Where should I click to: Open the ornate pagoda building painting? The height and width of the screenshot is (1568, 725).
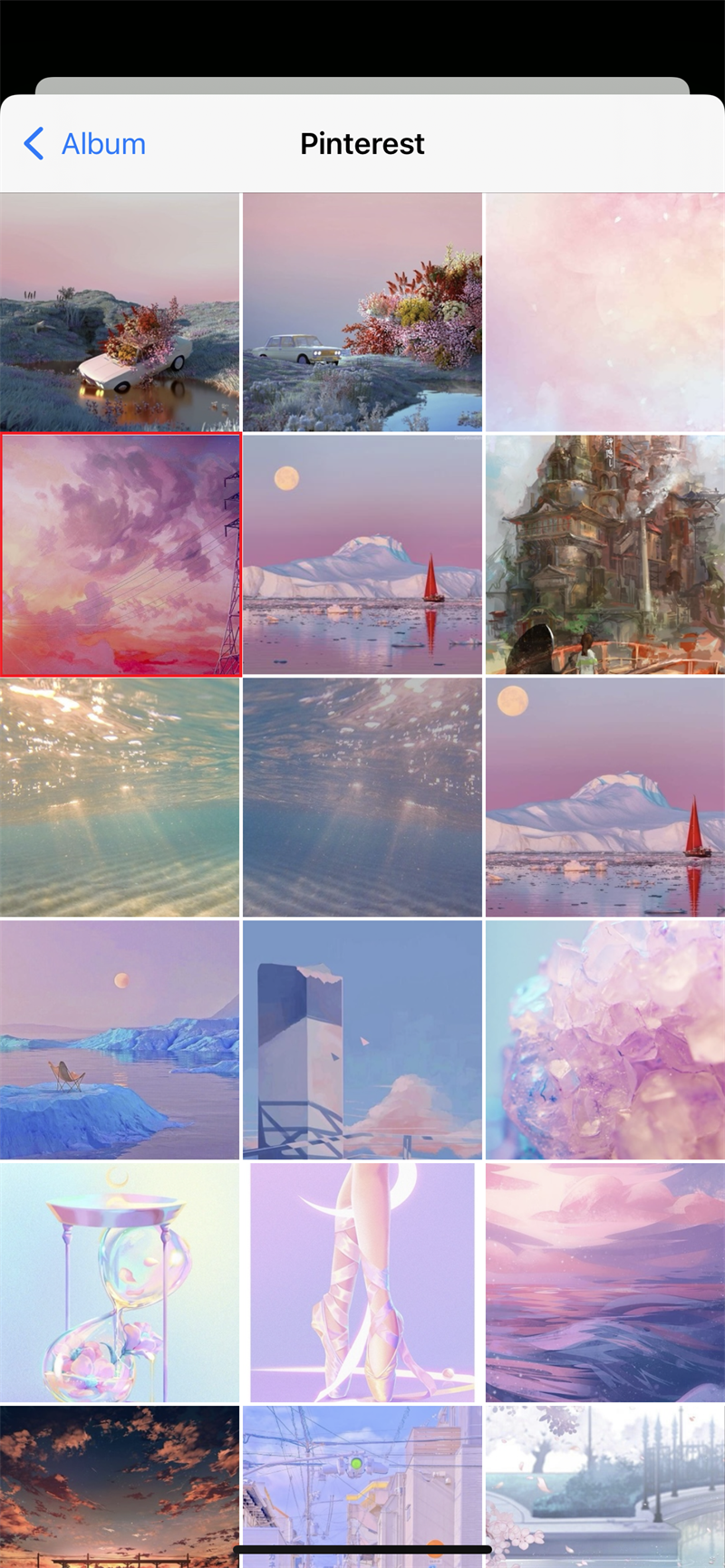(604, 554)
